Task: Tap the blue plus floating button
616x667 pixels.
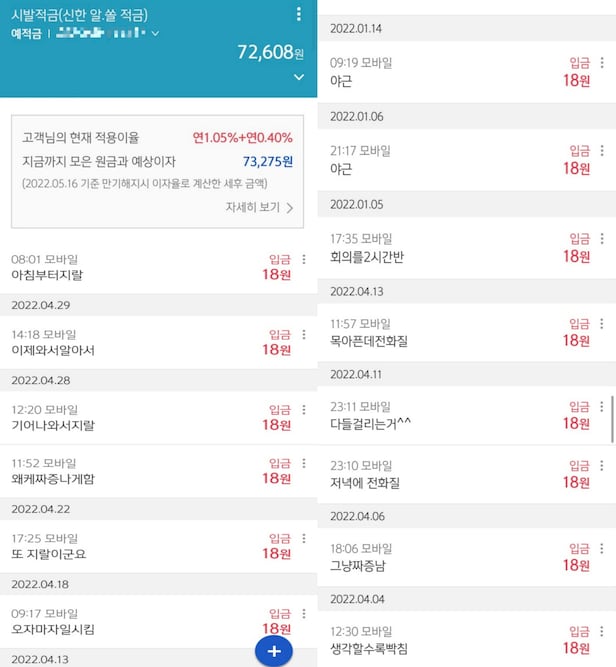Action: (273, 650)
